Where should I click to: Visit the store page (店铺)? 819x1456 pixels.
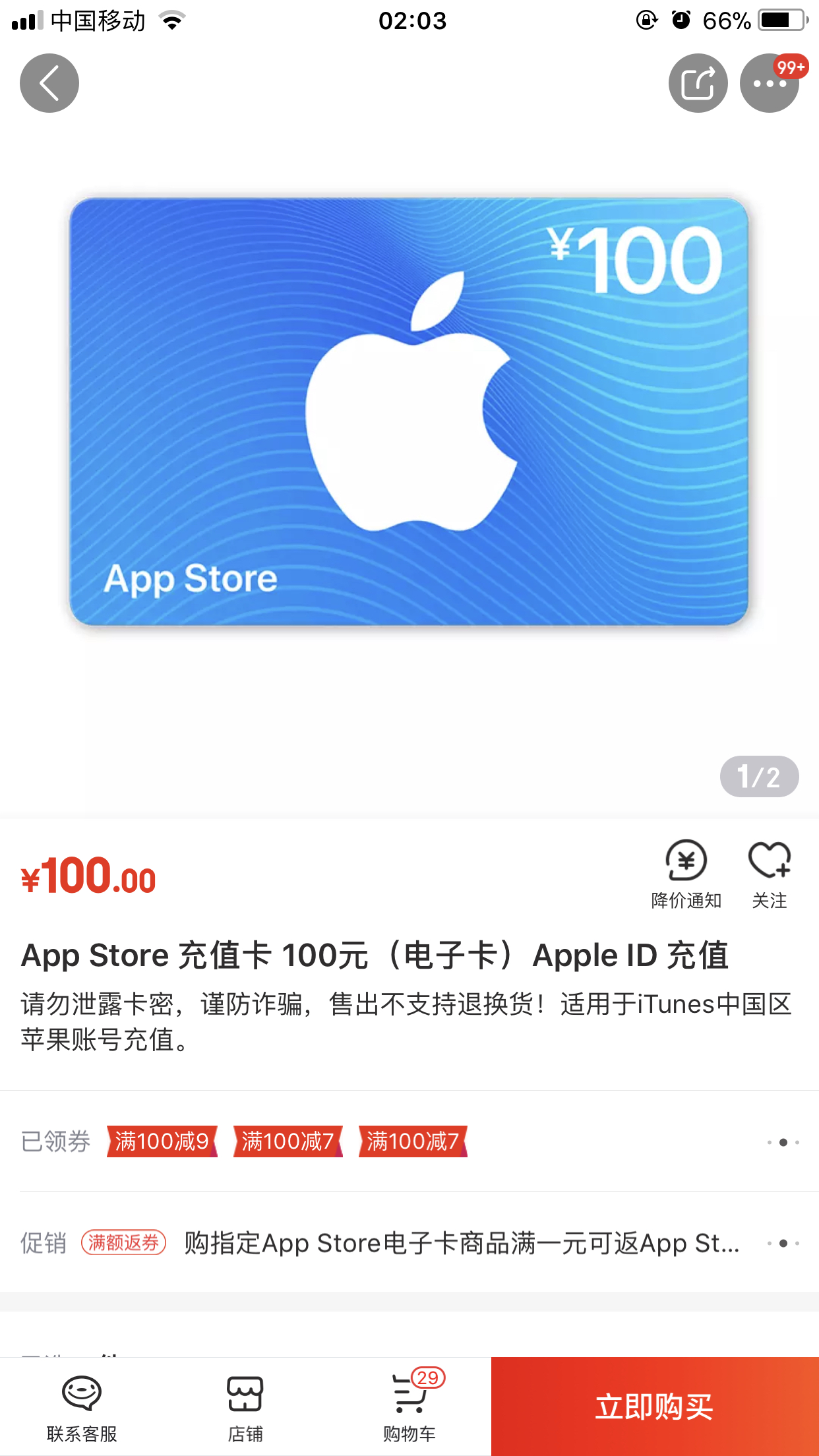click(x=245, y=1407)
